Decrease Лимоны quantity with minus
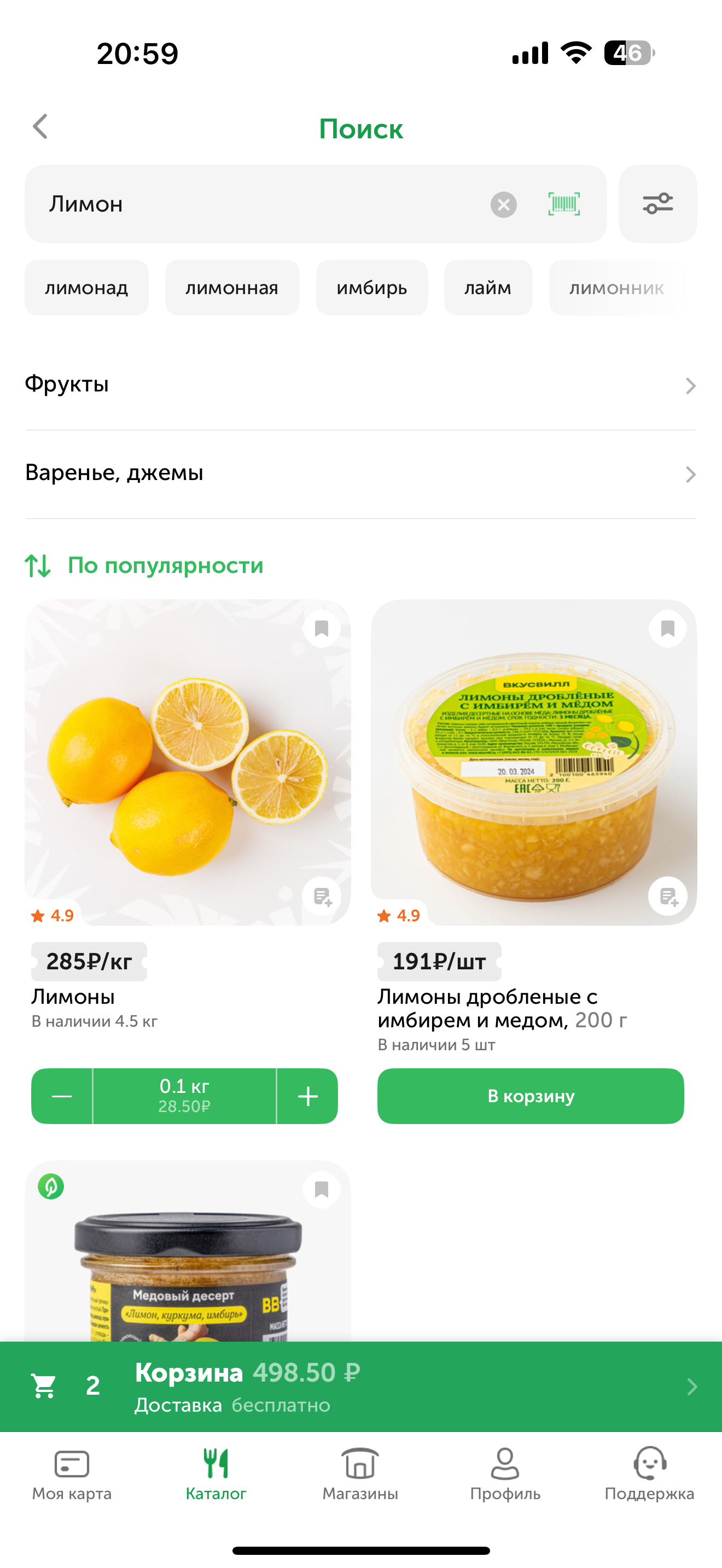The image size is (722, 1568). coord(62,1096)
